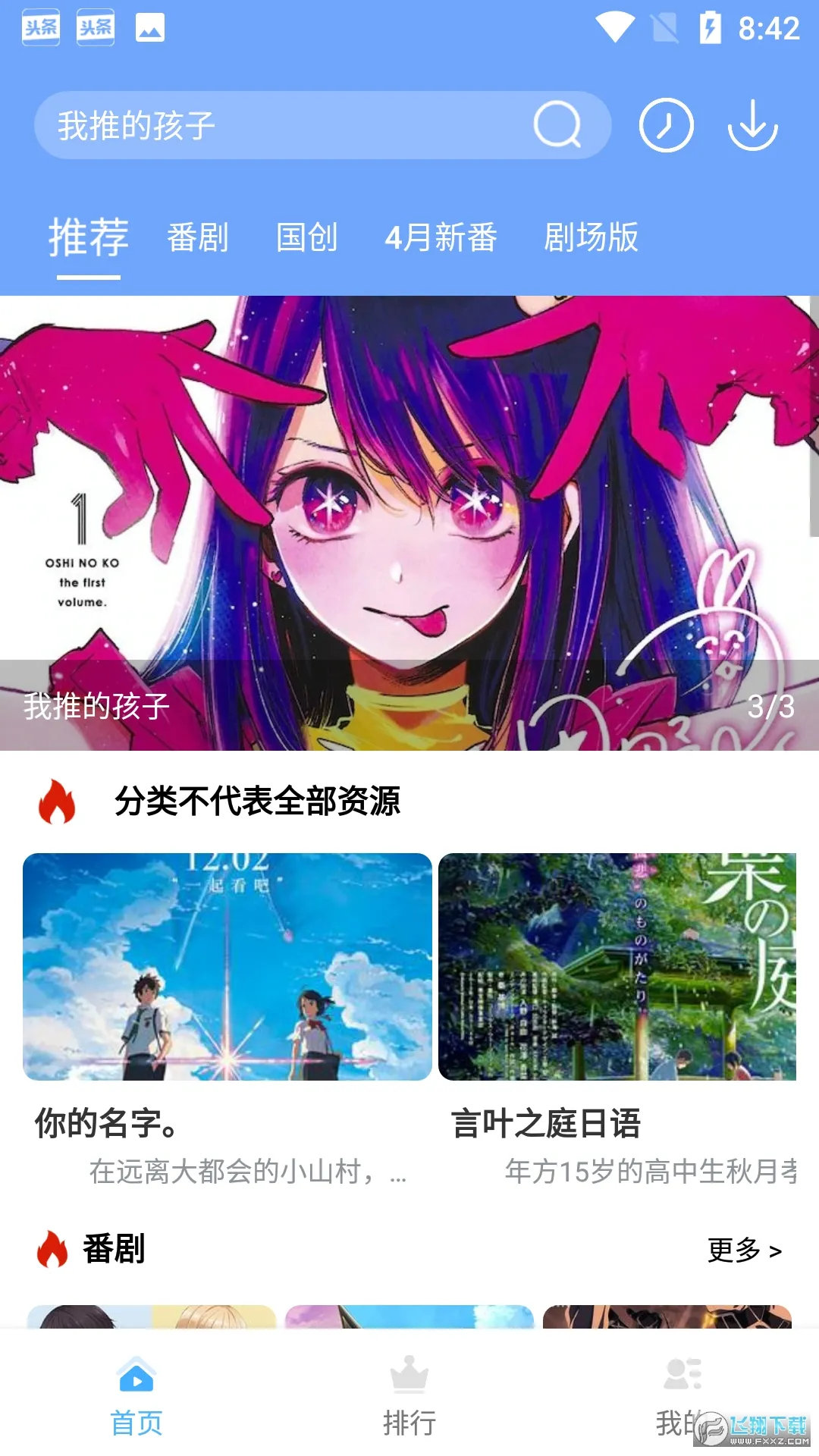Image resolution: width=819 pixels, height=1456 pixels.
Task: Open the 4月新番 tab
Action: (441, 237)
